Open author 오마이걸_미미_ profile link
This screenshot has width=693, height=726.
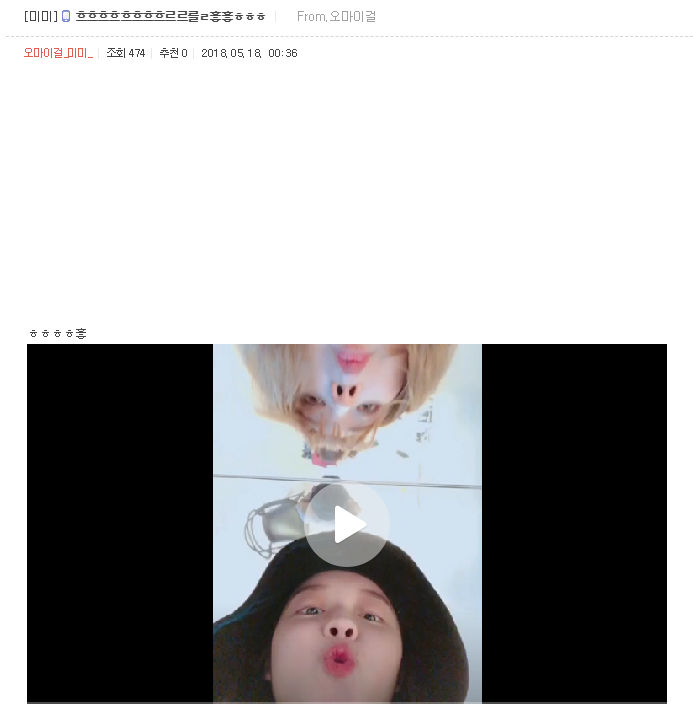coord(58,53)
